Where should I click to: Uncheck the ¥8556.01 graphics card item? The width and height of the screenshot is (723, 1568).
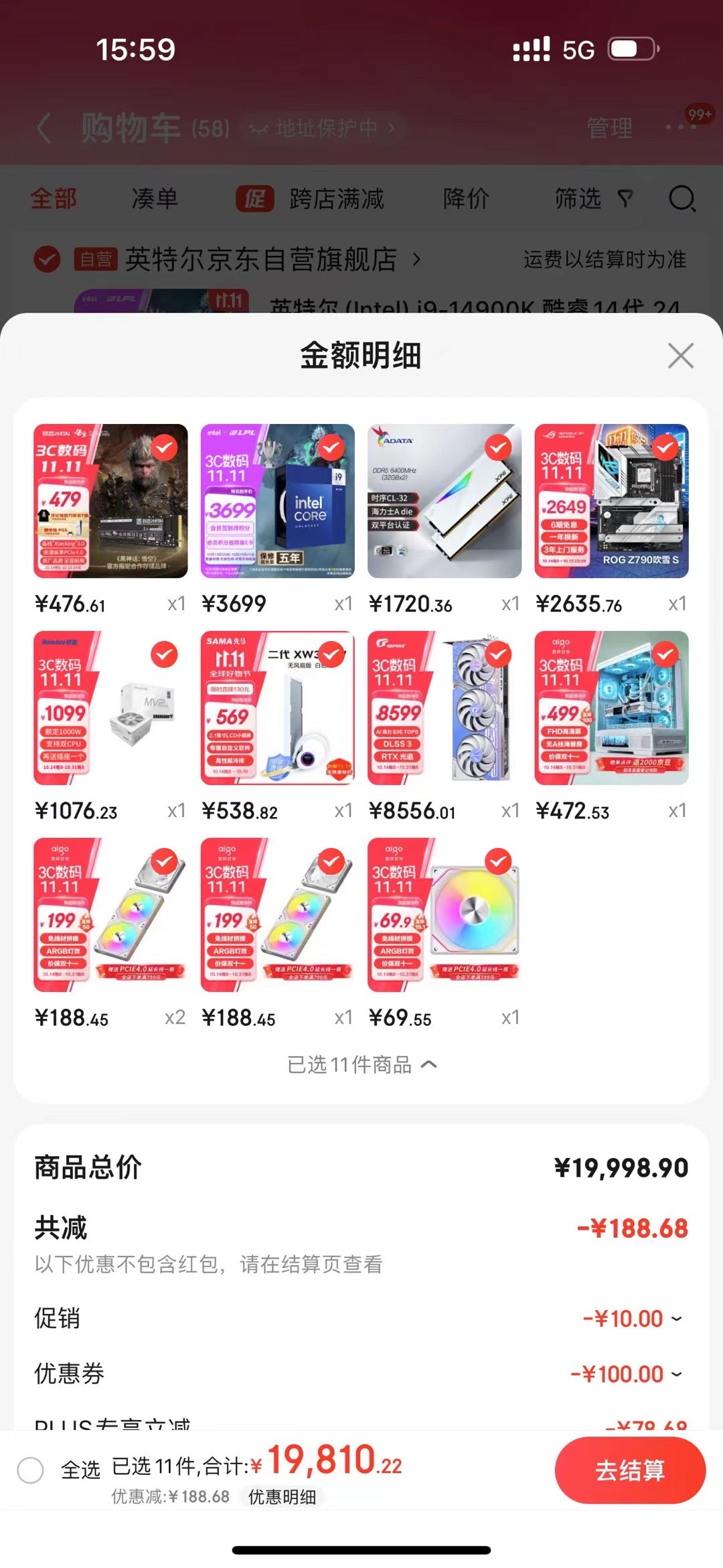[x=498, y=654]
